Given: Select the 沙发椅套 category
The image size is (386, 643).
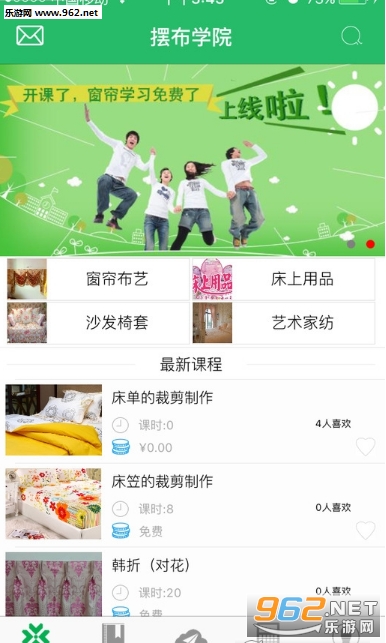Looking at the screenshot, I should click(x=98, y=323).
